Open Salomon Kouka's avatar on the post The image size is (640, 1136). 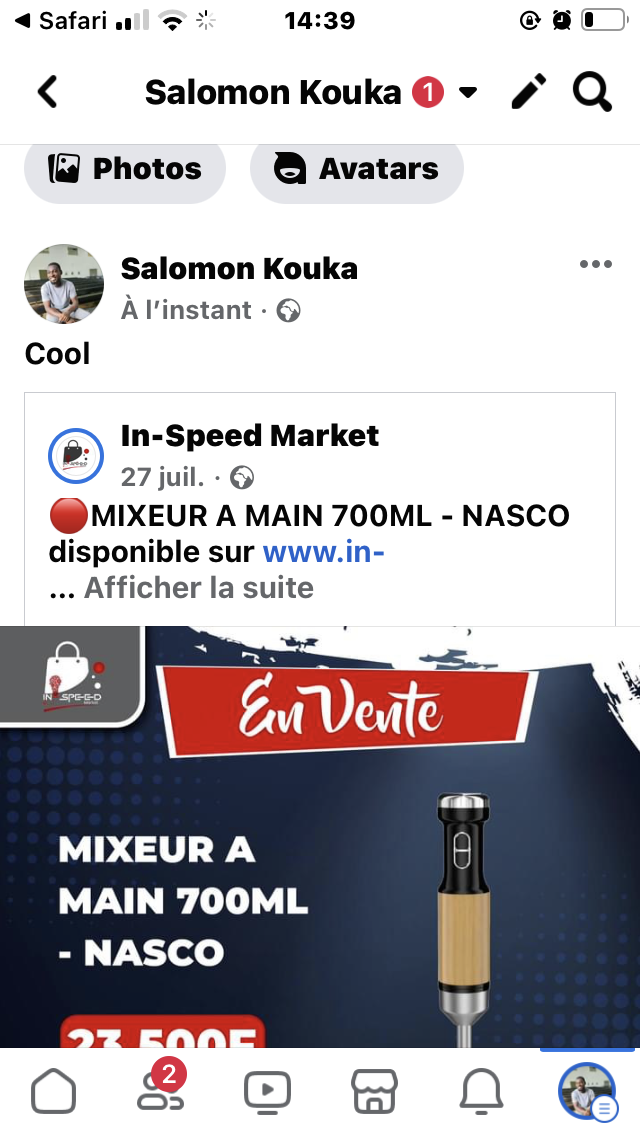(64, 284)
